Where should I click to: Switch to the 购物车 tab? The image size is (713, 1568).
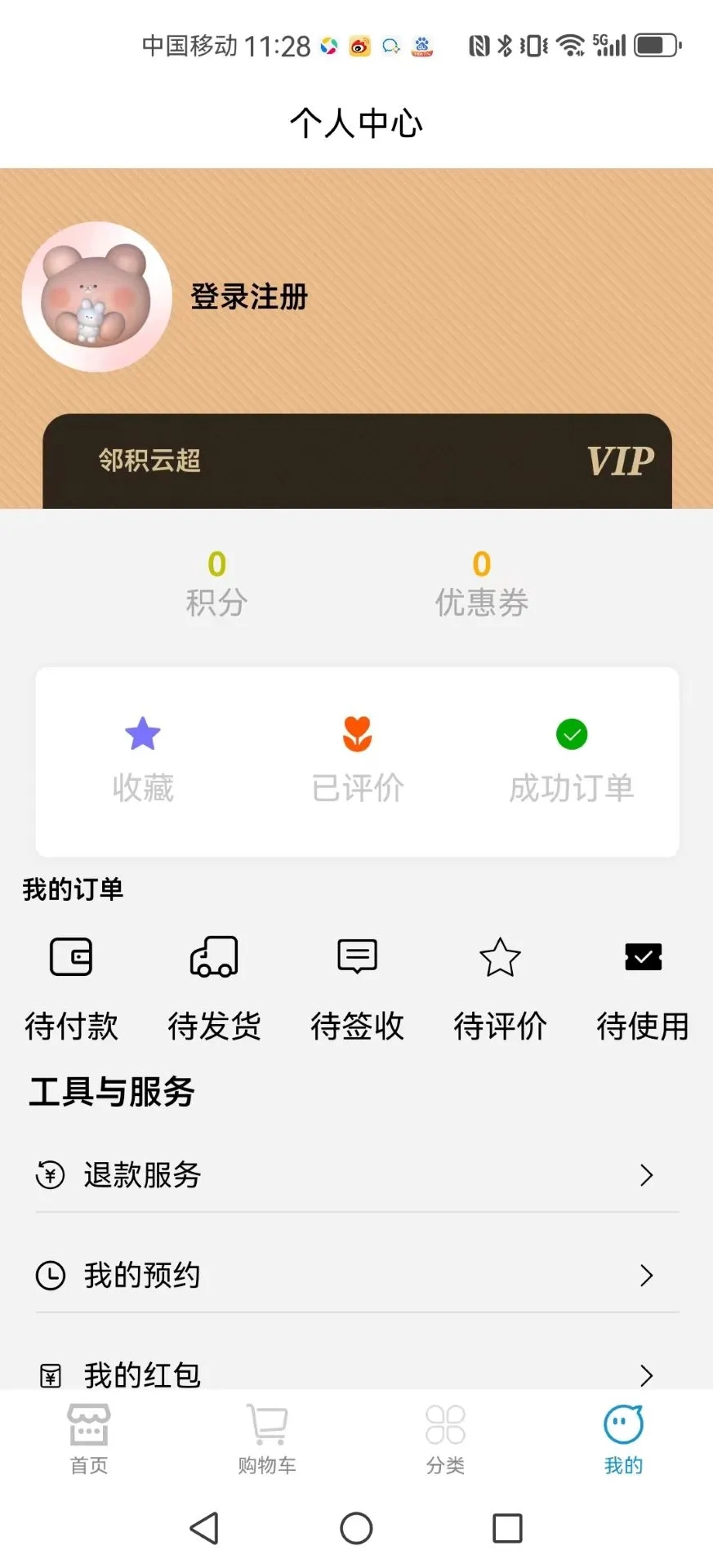point(267,1439)
